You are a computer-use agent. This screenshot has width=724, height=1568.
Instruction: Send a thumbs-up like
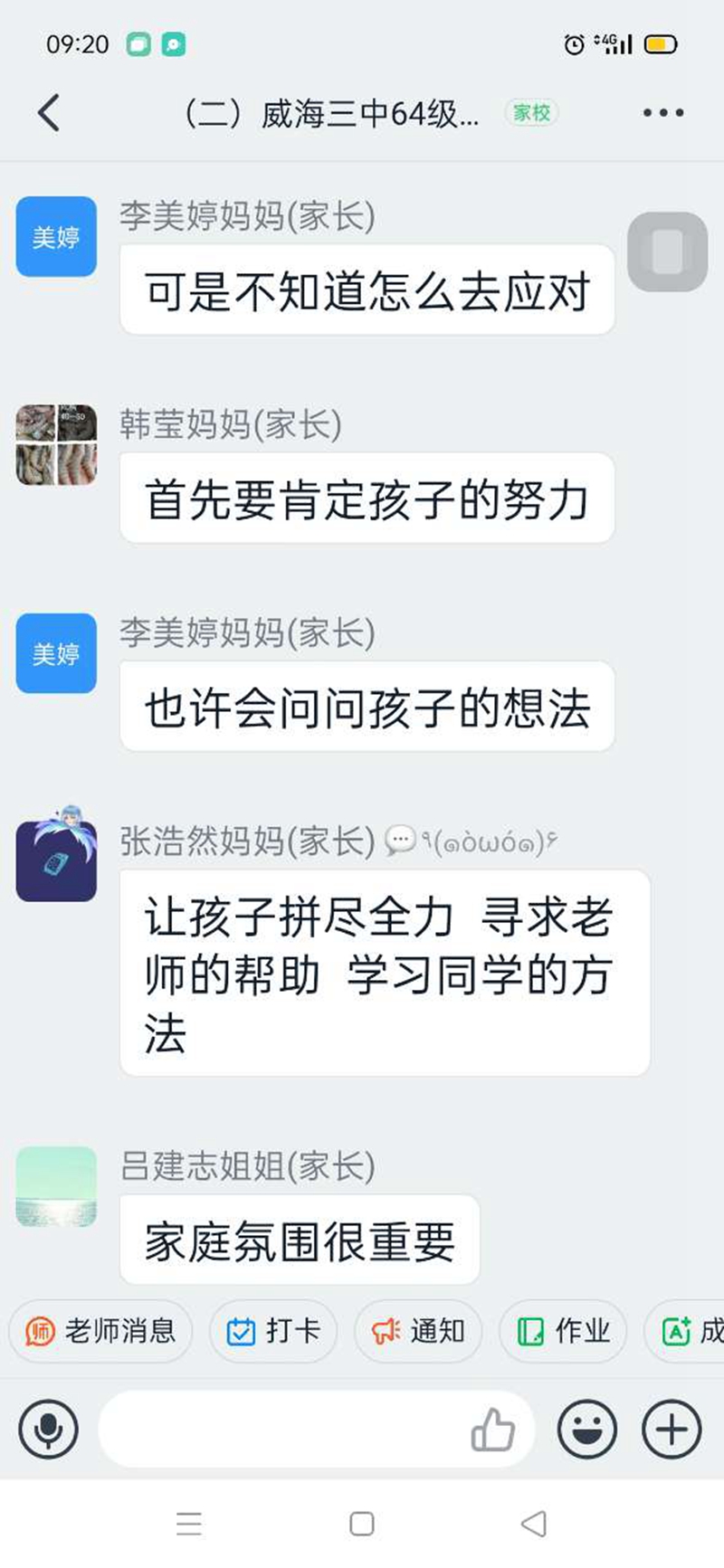click(x=493, y=1430)
